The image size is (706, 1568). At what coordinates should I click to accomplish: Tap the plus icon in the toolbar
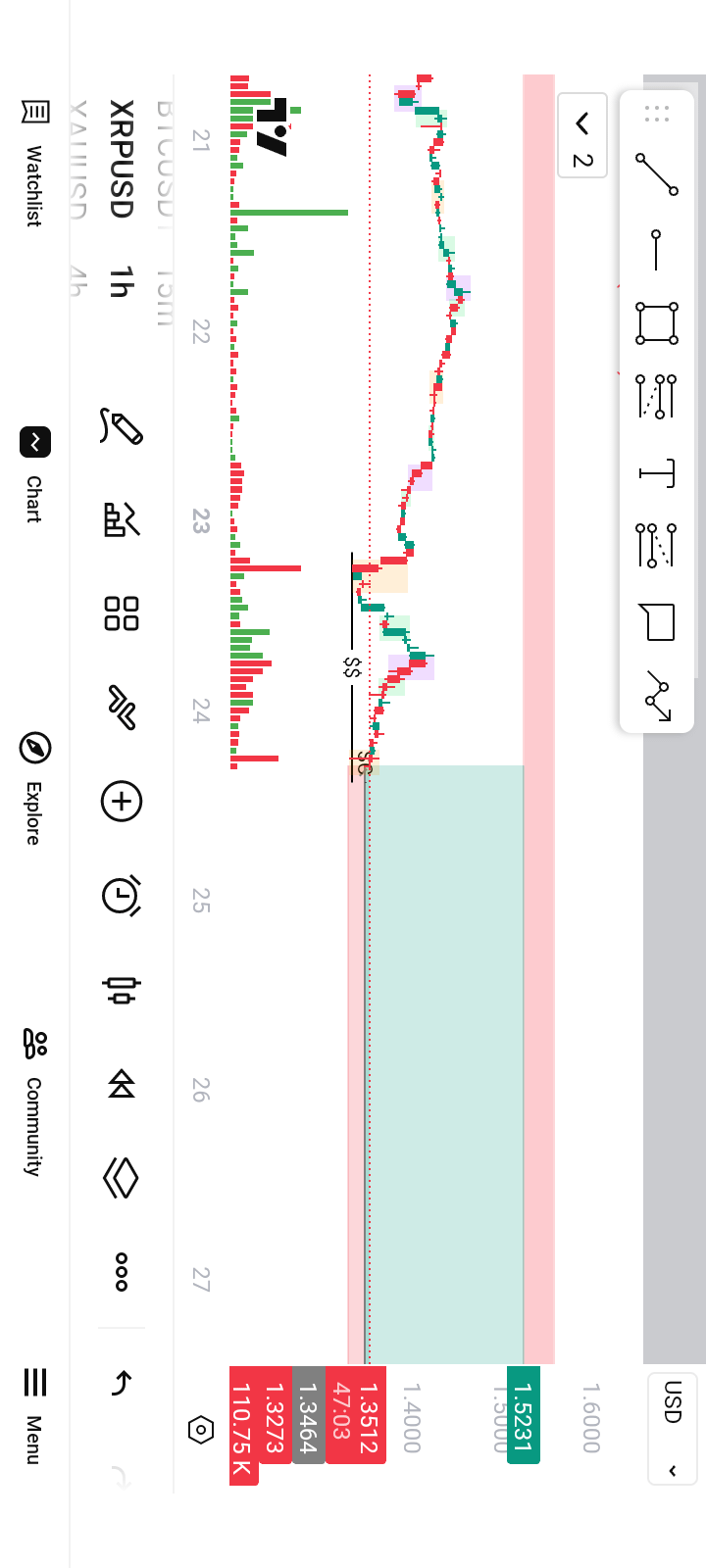tap(122, 802)
